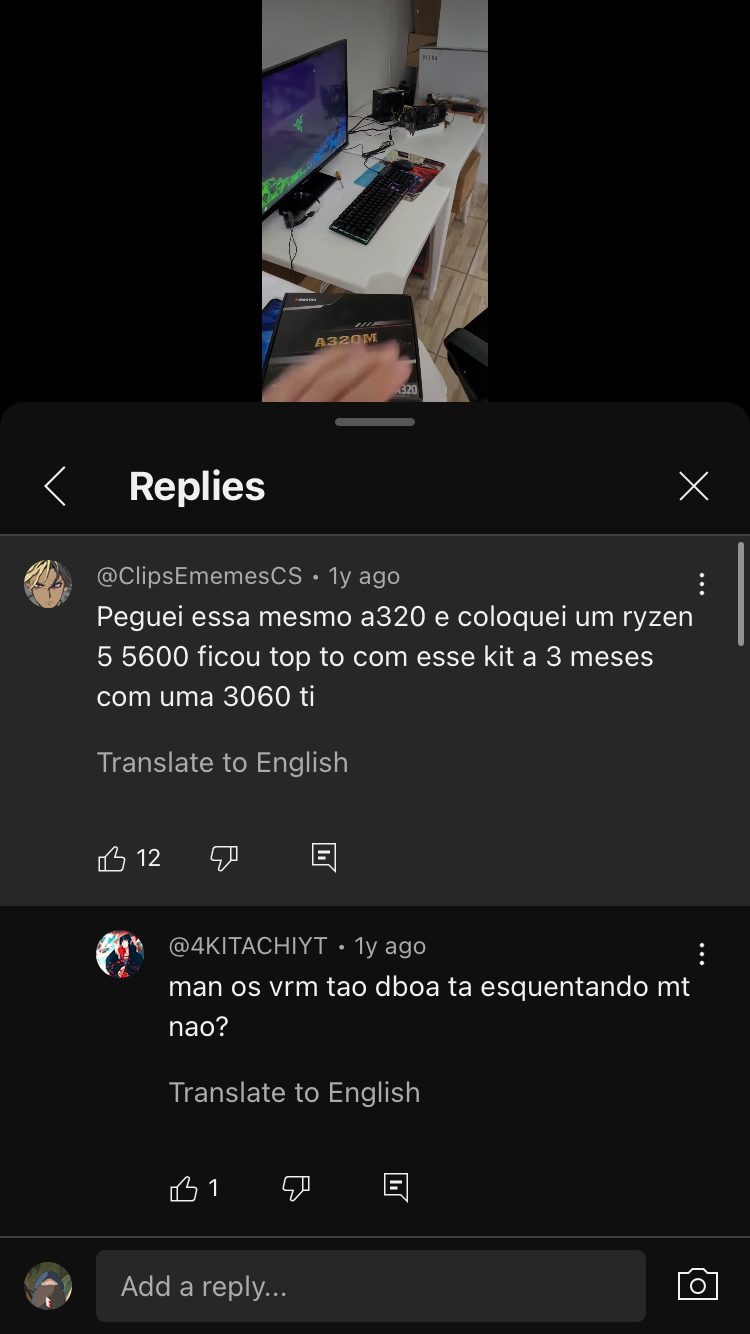Image resolution: width=750 pixels, height=1334 pixels.
Task: Tap the video player above the replies
Action: click(375, 200)
